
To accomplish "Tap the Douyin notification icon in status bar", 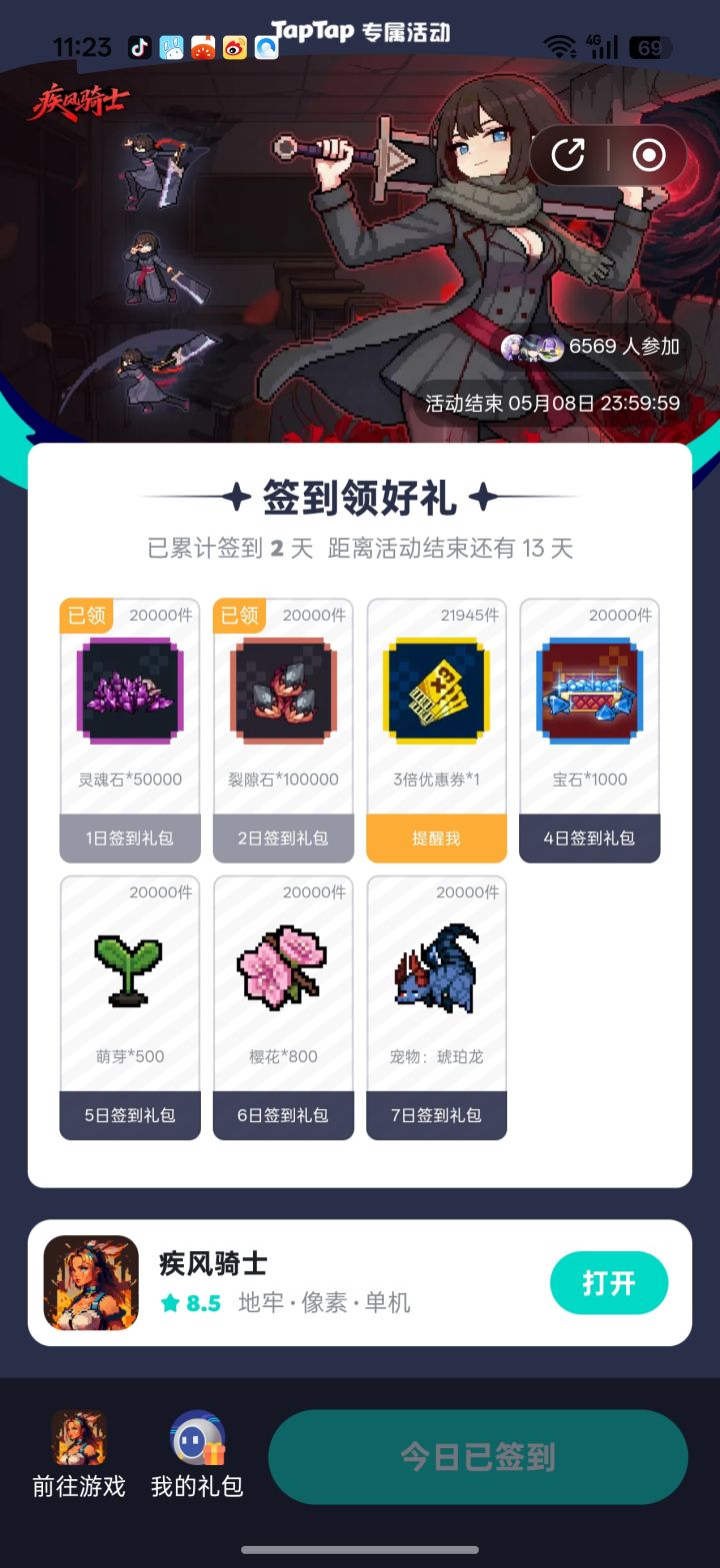I will [139, 46].
